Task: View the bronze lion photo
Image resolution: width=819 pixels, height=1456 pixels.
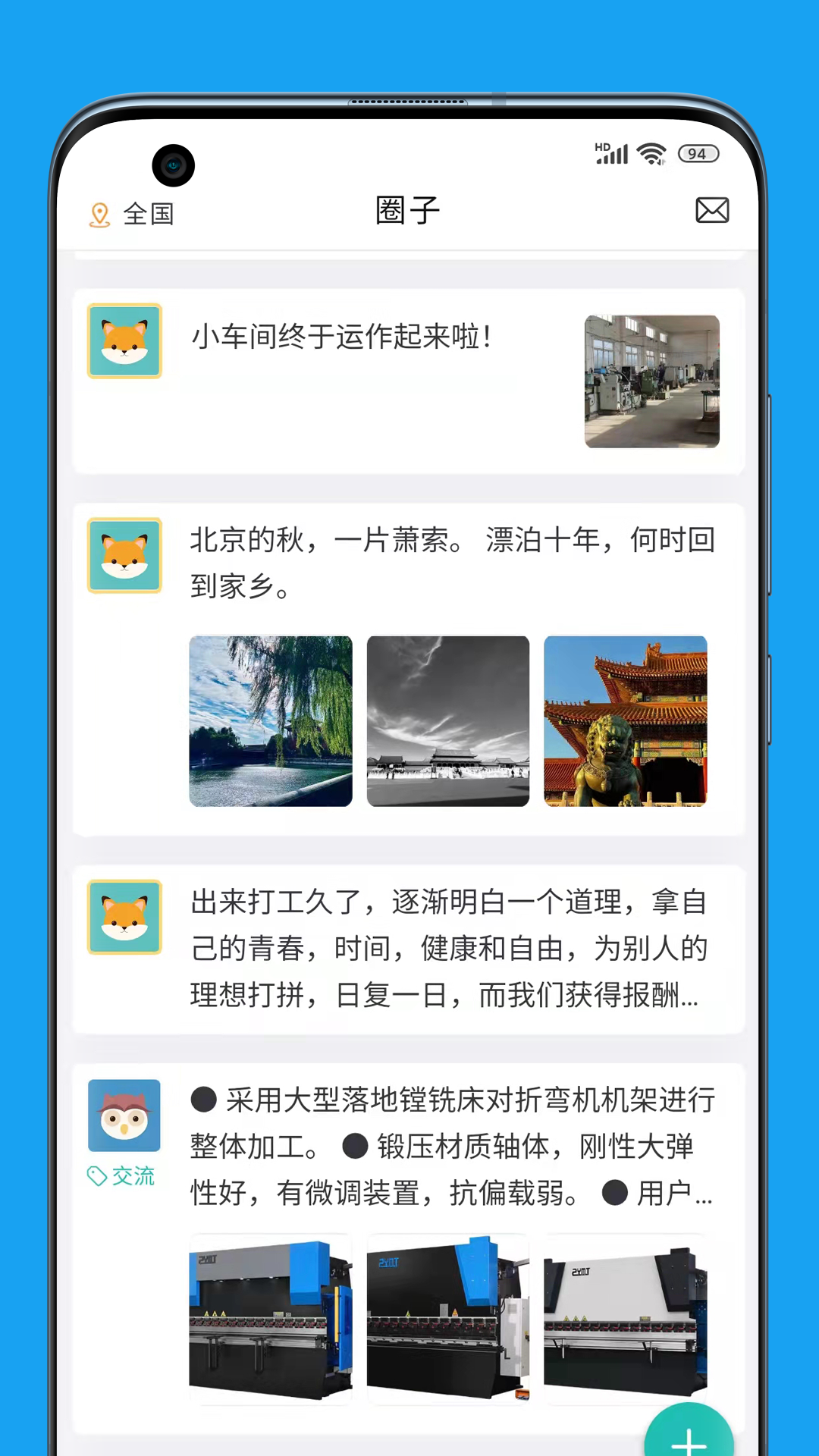Action: [x=625, y=721]
